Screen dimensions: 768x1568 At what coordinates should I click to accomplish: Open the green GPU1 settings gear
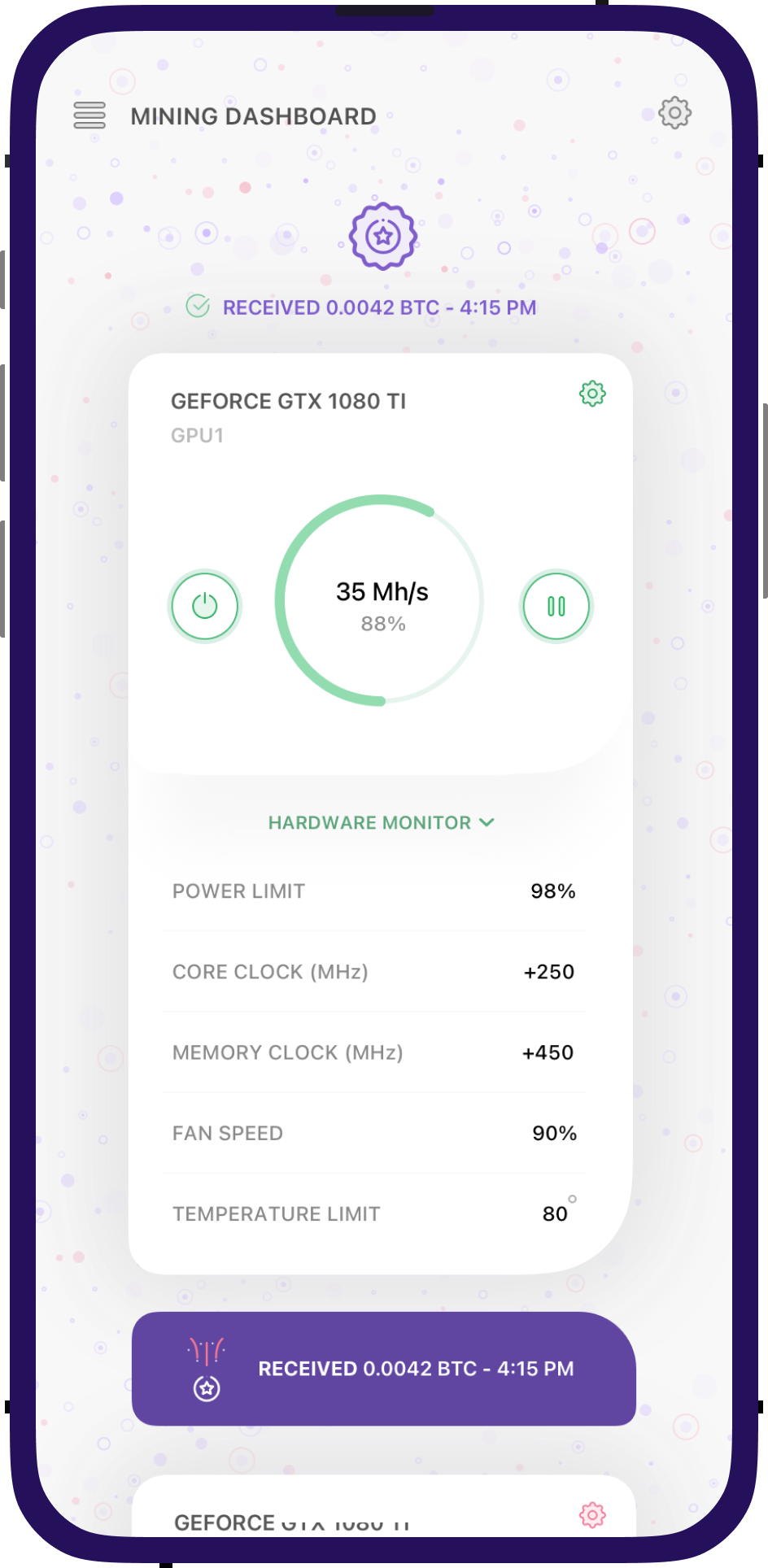click(592, 394)
